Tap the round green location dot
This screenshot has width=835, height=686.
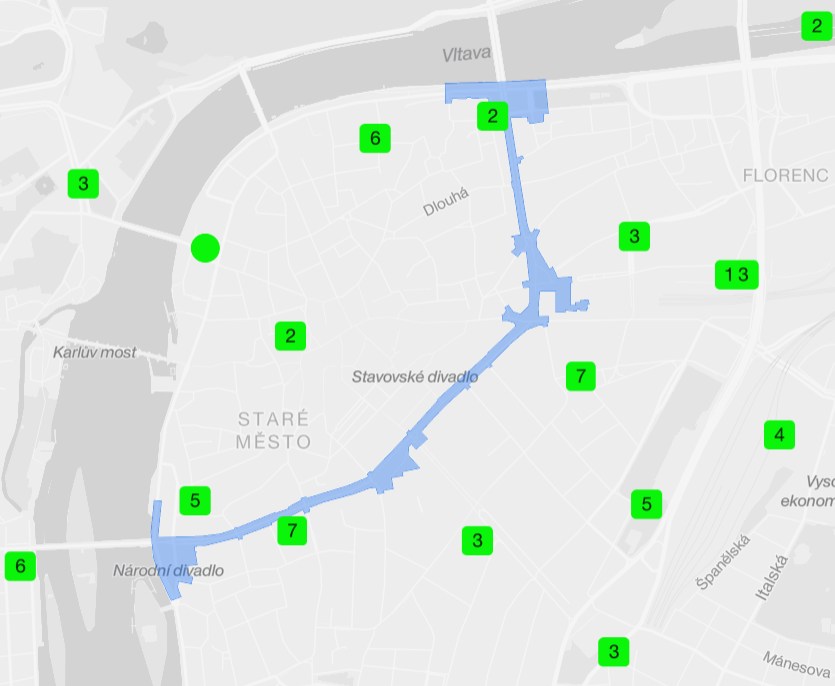pos(204,247)
